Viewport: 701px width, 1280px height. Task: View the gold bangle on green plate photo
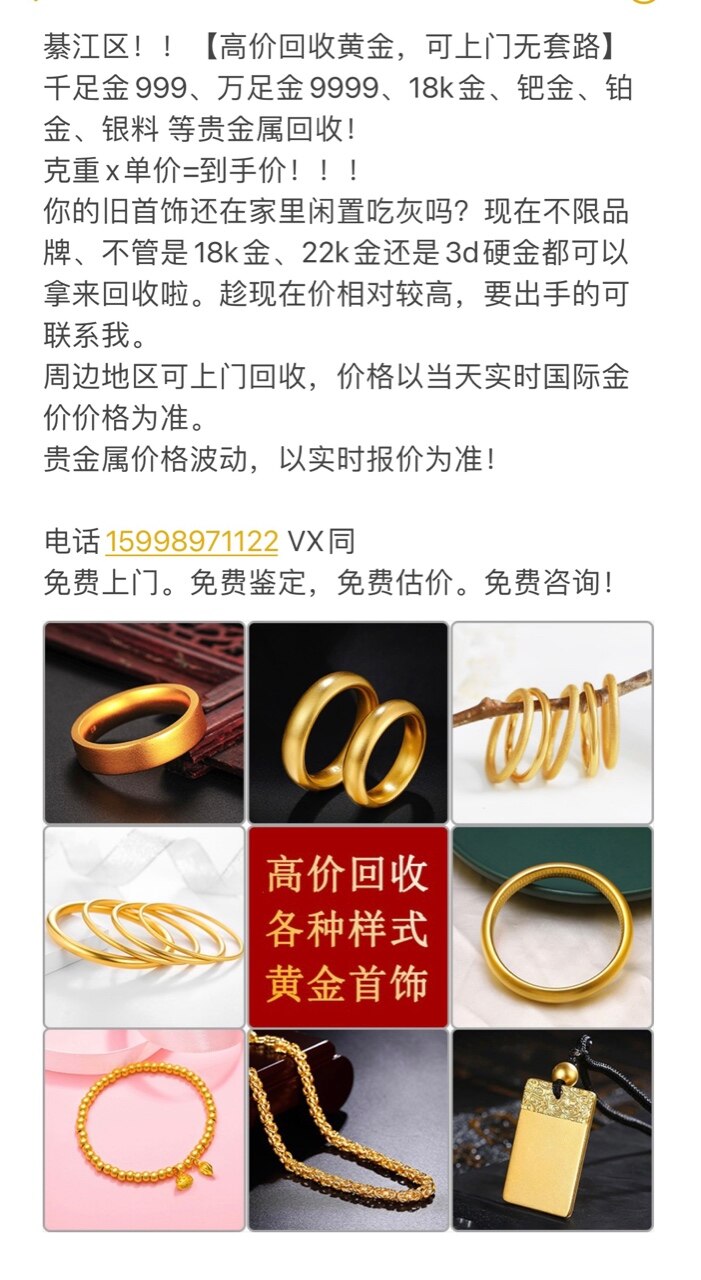[552, 926]
